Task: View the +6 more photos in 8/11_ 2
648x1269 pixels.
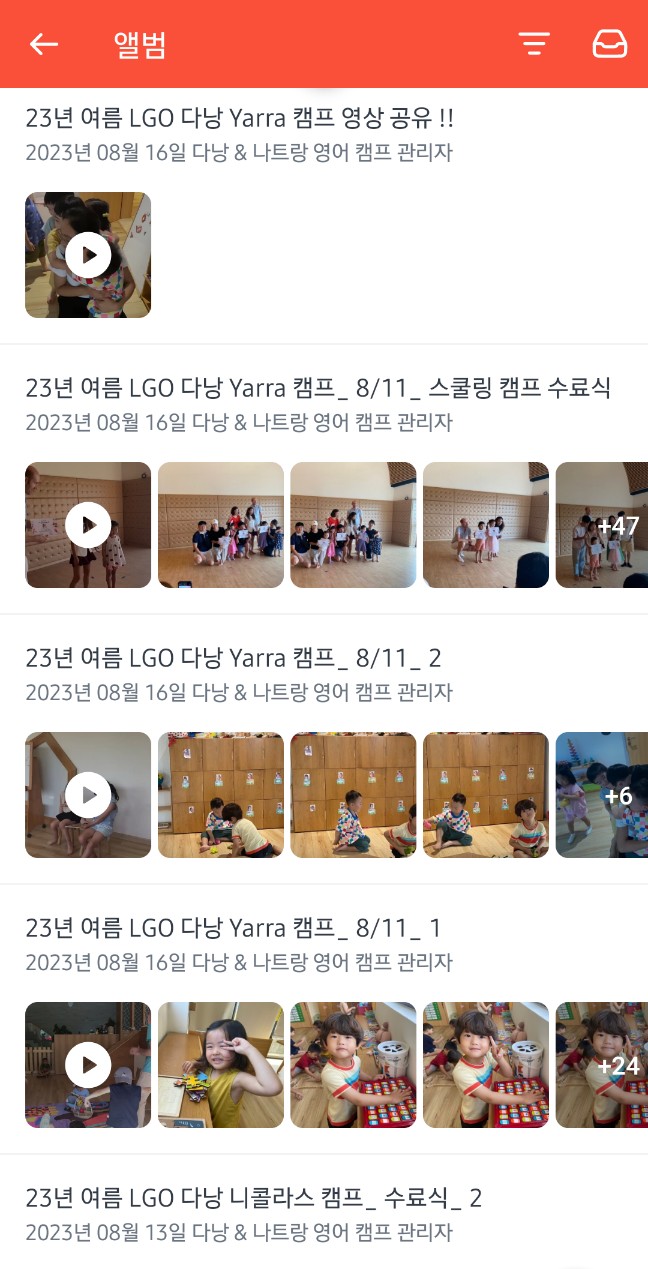Action: click(602, 795)
